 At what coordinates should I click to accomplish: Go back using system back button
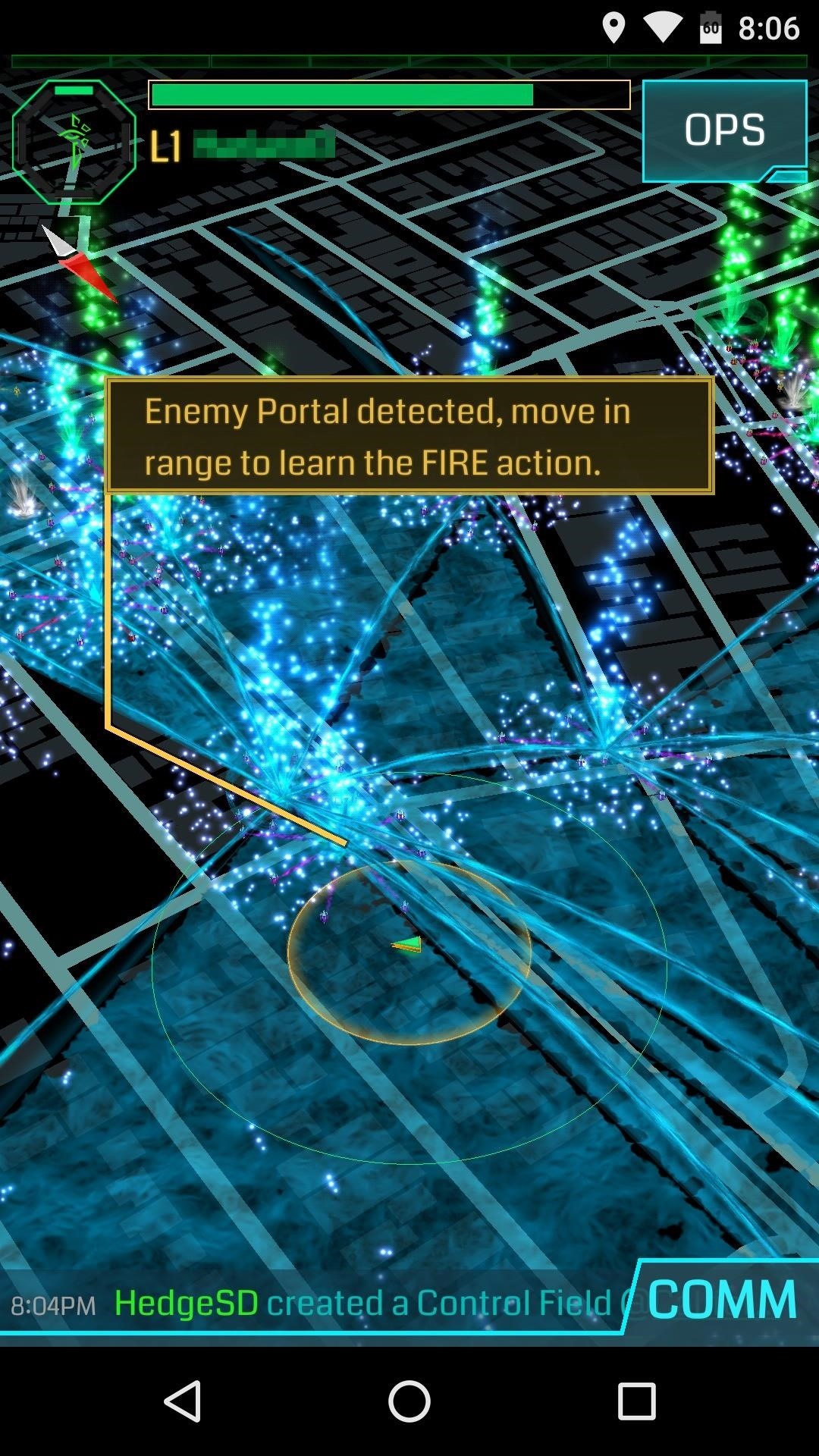point(183,1401)
